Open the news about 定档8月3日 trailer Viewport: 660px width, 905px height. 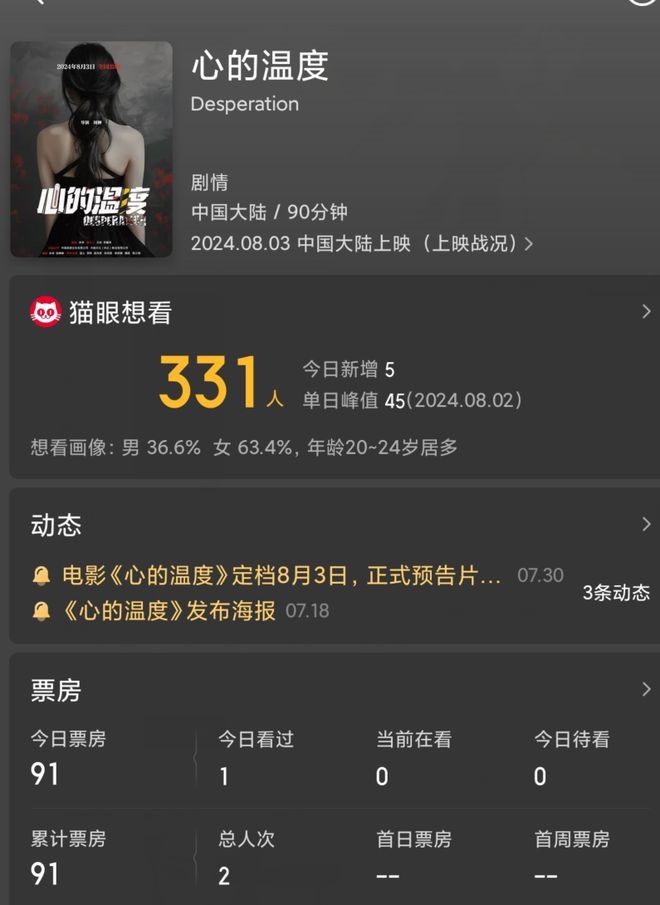[280, 576]
